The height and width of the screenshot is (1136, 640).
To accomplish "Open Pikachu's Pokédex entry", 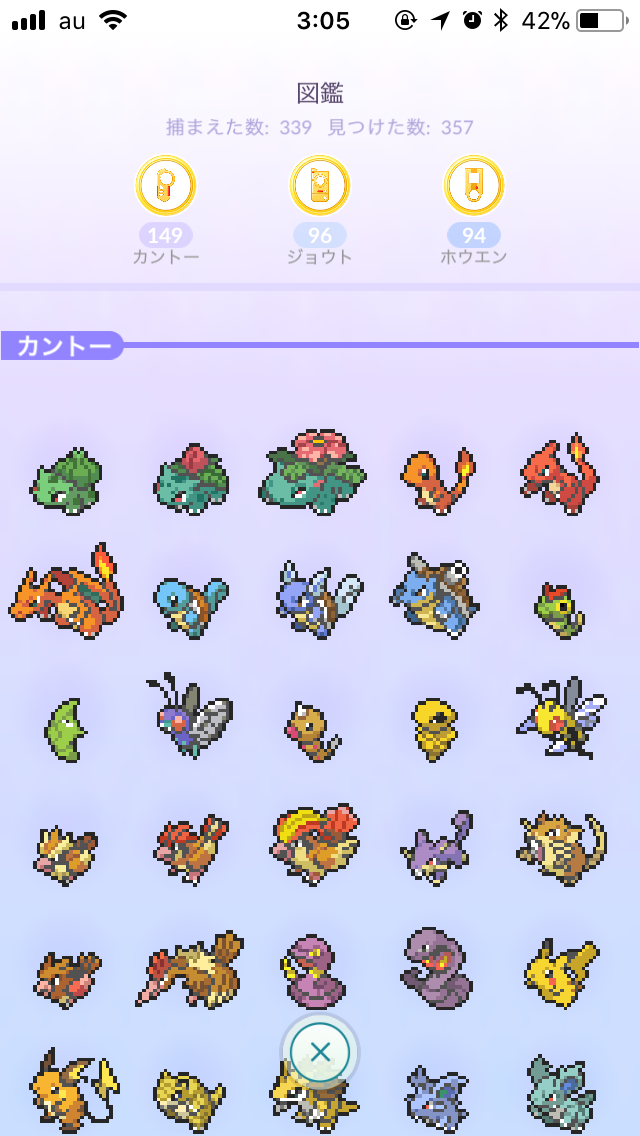I will pos(561,971).
